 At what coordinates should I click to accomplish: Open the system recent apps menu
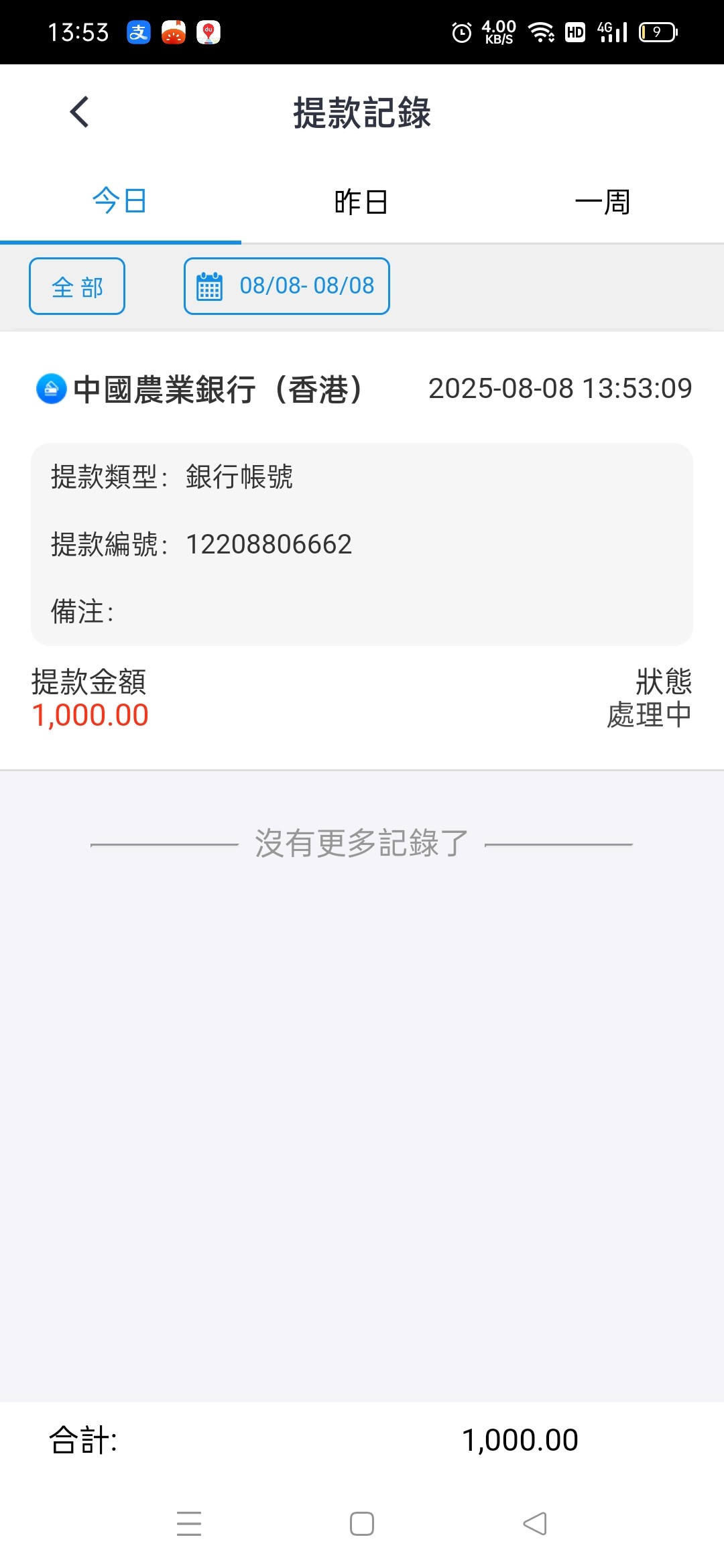click(x=189, y=1524)
